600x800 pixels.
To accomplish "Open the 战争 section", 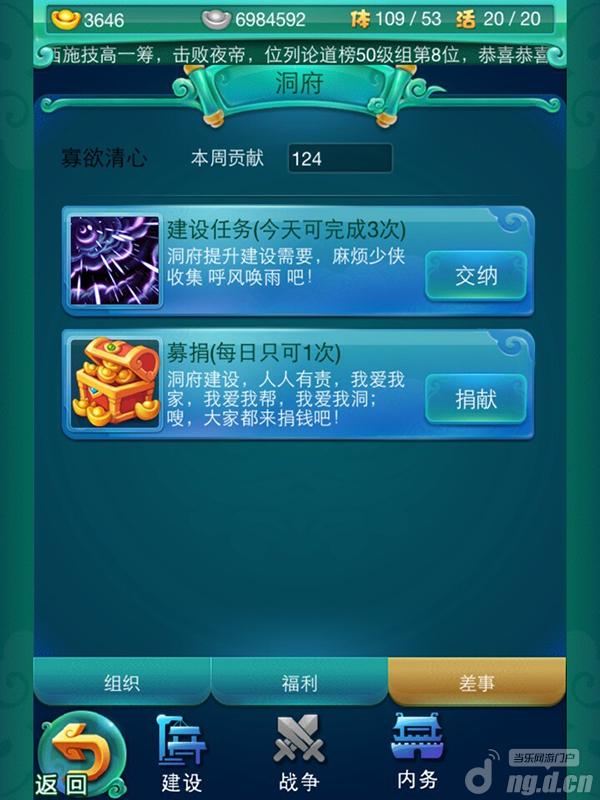I will click(x=299, y=752).
